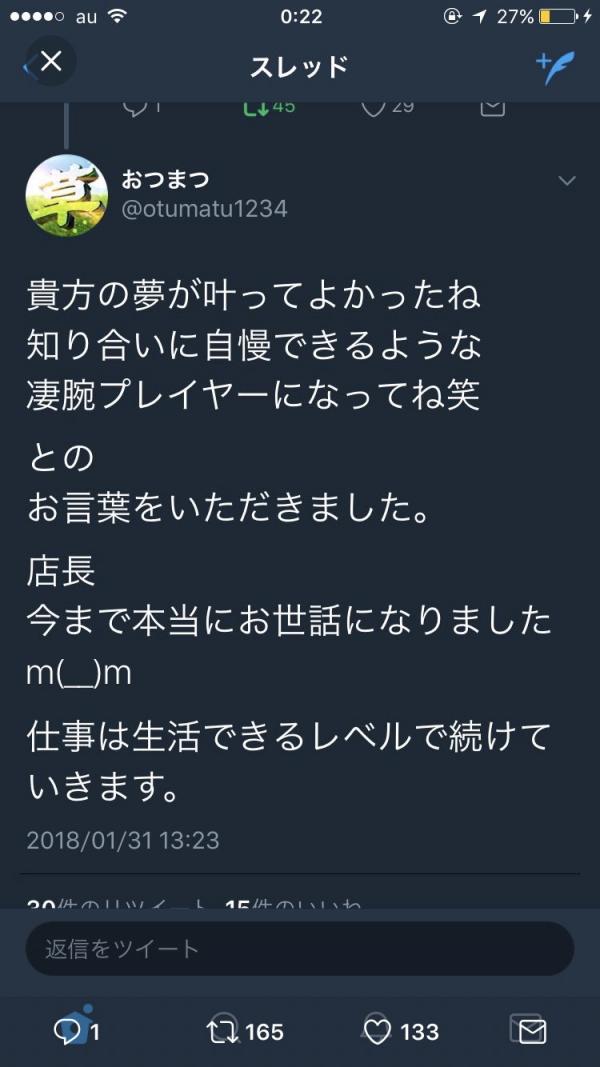
Task: Tap the 返信をツイート reply field
Action: tap(299, 948)
